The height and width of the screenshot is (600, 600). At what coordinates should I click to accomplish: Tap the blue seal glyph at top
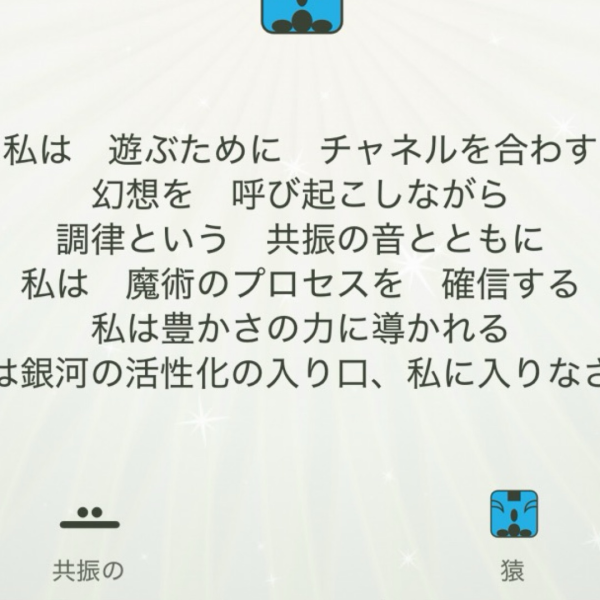tap(295, 14)
